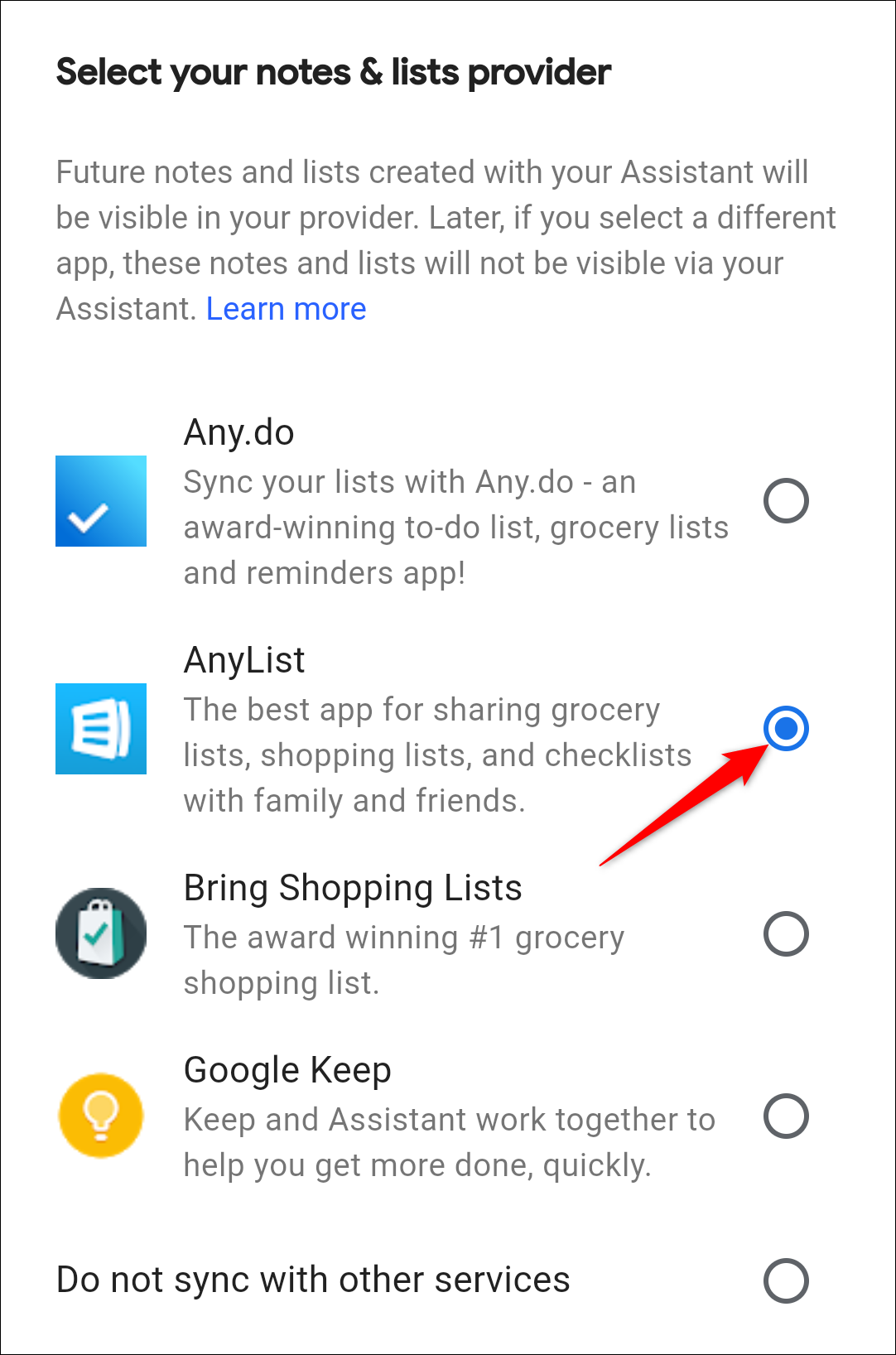Click the Do not sync label text
896x1355 pixels.
pos(313,1280)
